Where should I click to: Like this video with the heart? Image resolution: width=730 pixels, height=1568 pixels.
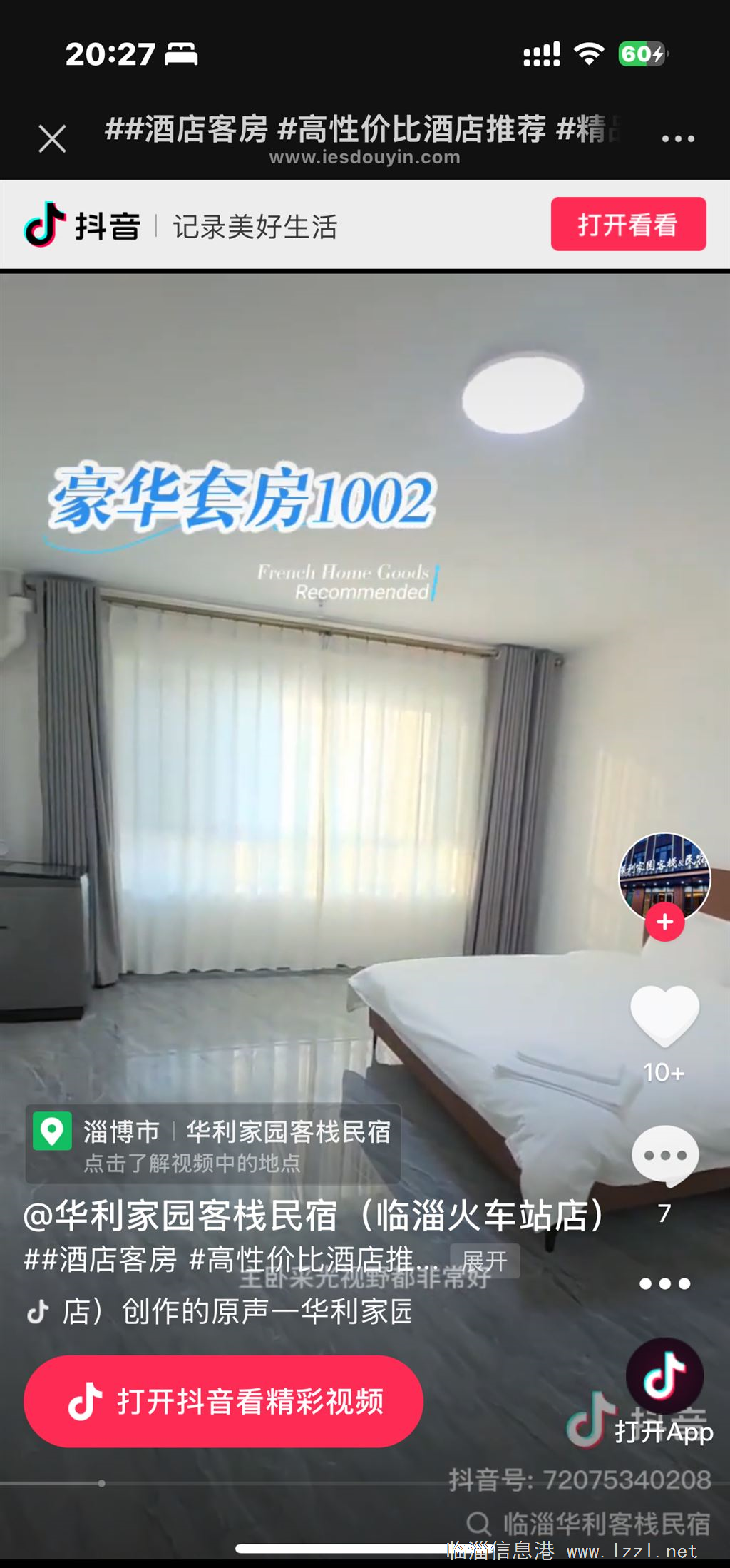[664, 1016]
